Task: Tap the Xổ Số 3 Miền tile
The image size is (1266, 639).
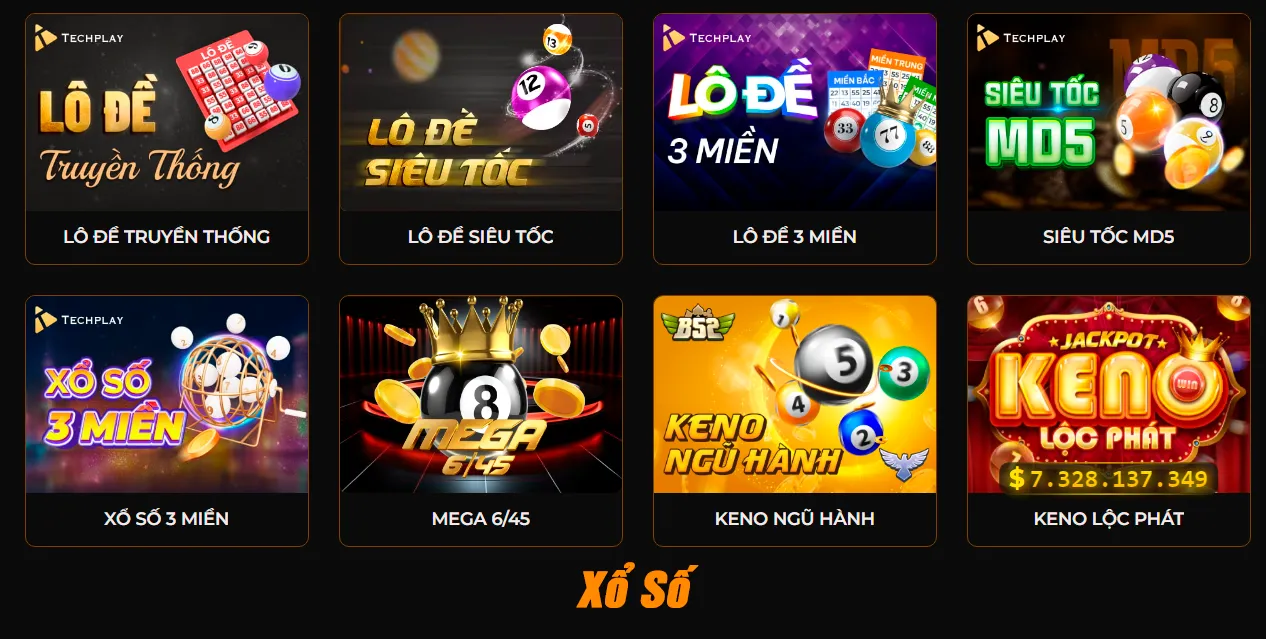Action: [x=167, y=420]
